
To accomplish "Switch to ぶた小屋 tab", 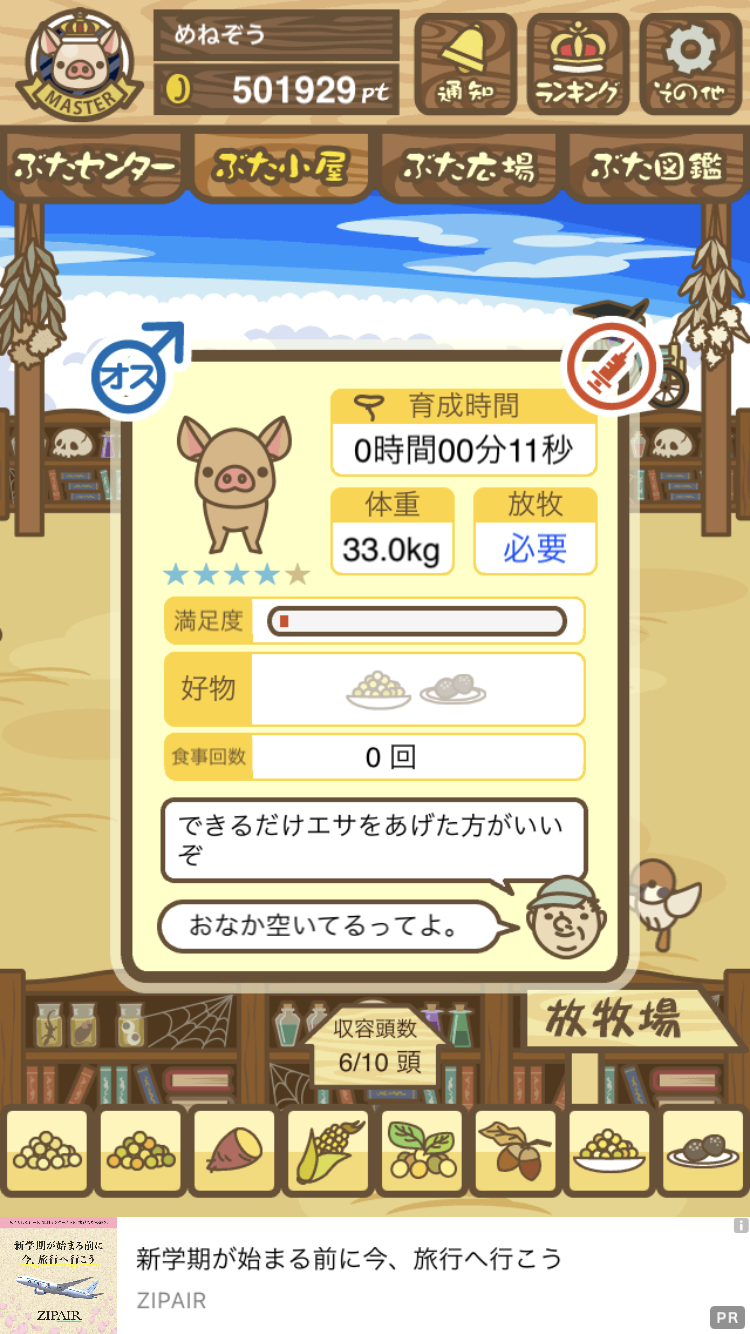I will click(281, 166).
